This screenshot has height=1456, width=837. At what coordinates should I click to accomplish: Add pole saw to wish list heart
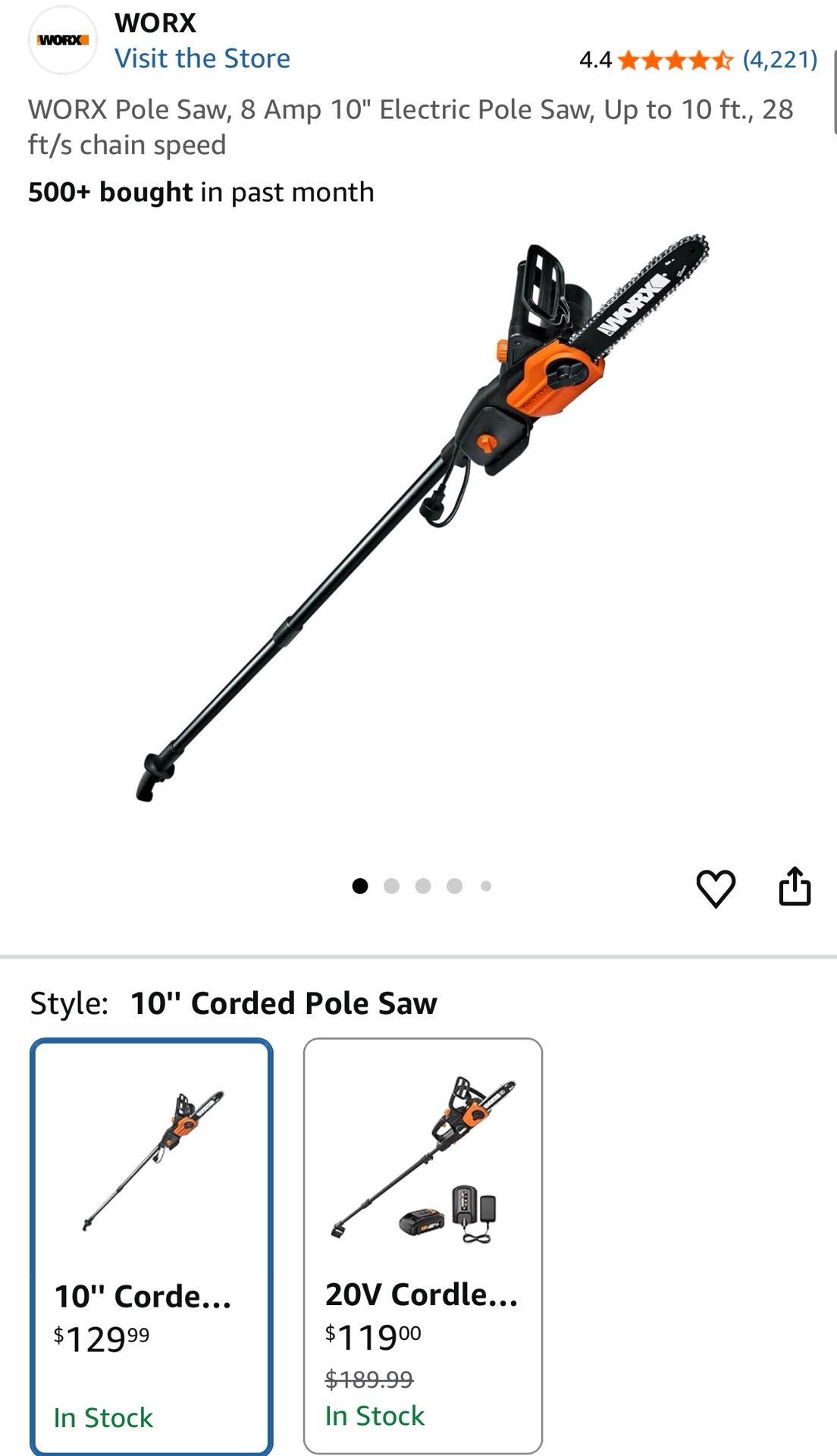click(715, 888)
